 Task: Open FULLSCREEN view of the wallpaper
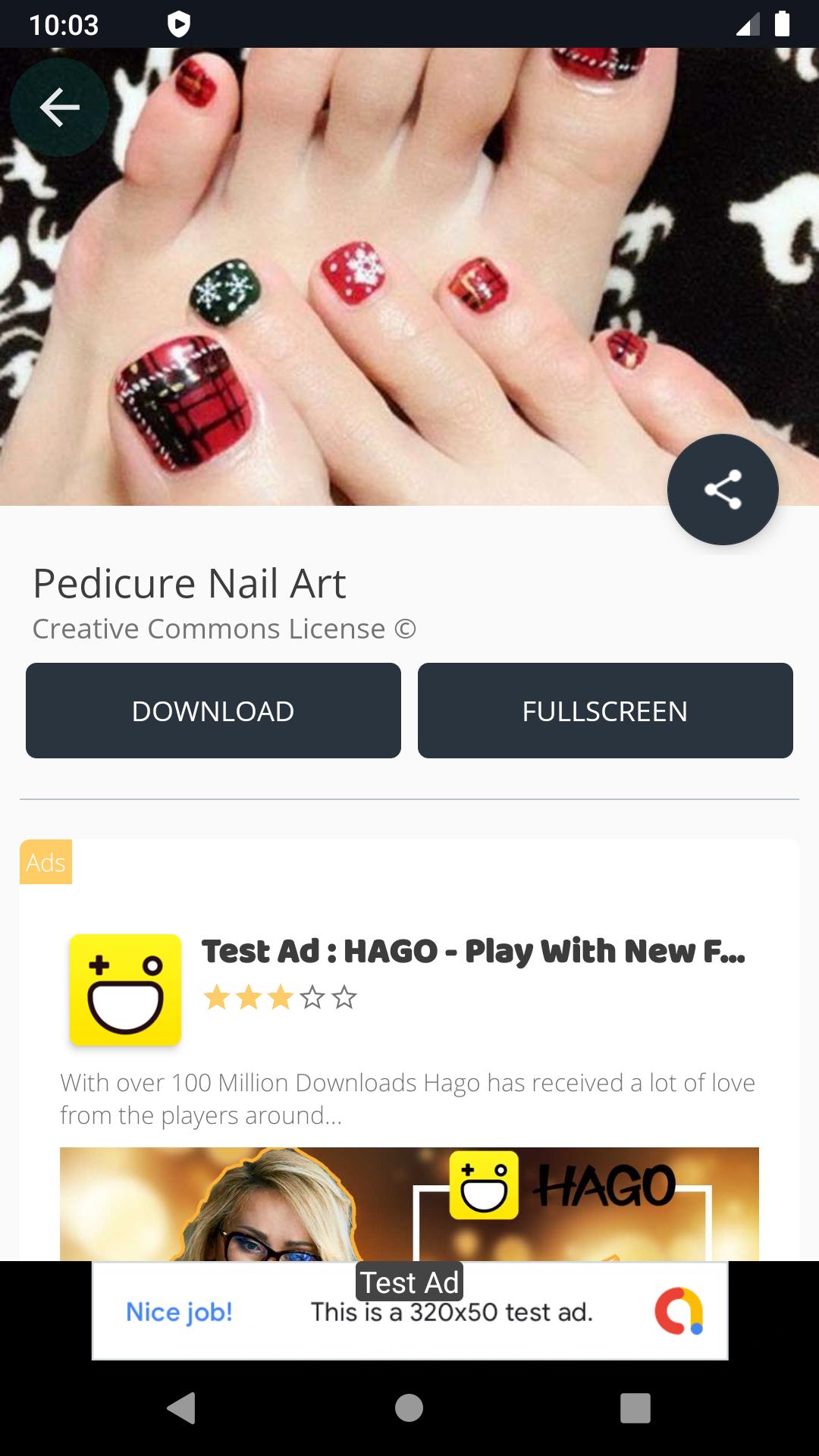pos(605,711)
